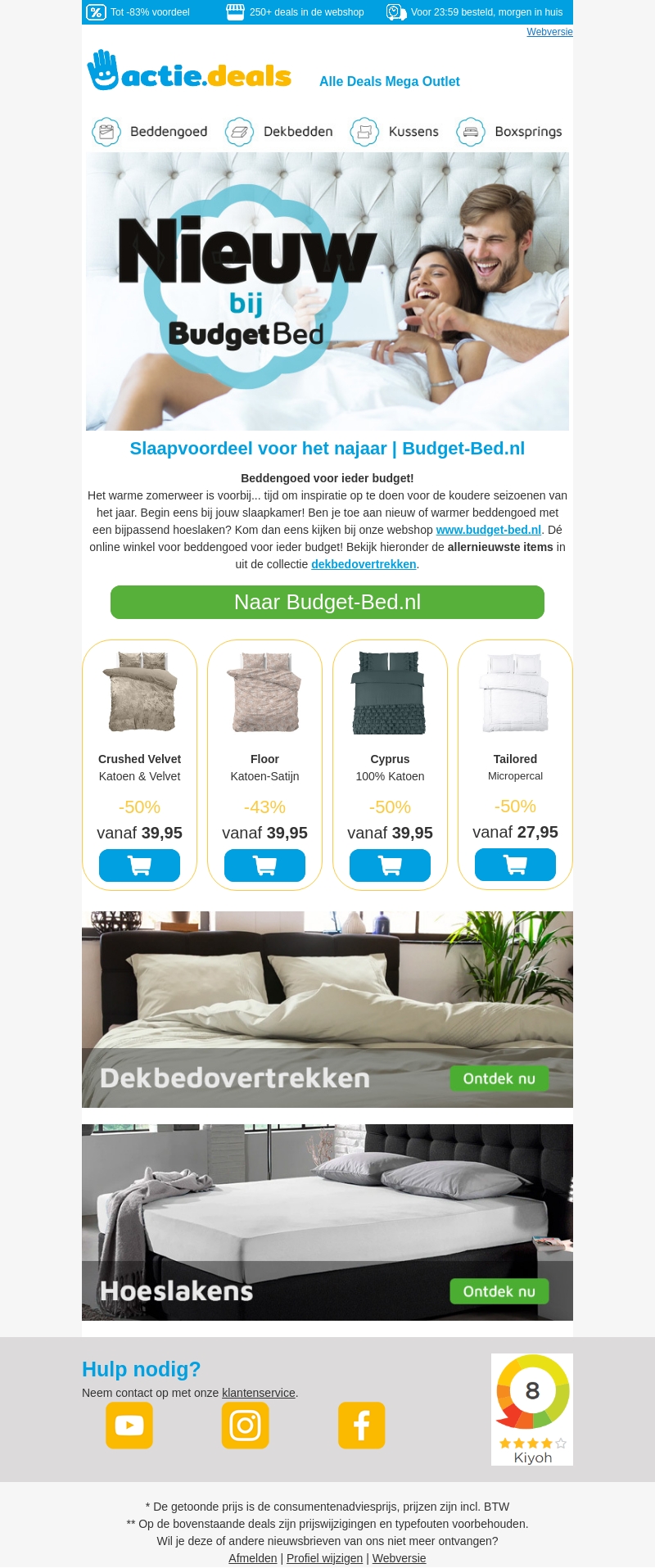Add Crushed Velvet bedding to cart
This screenshot has width=655, height=1568.
click(x=139, y=865)
